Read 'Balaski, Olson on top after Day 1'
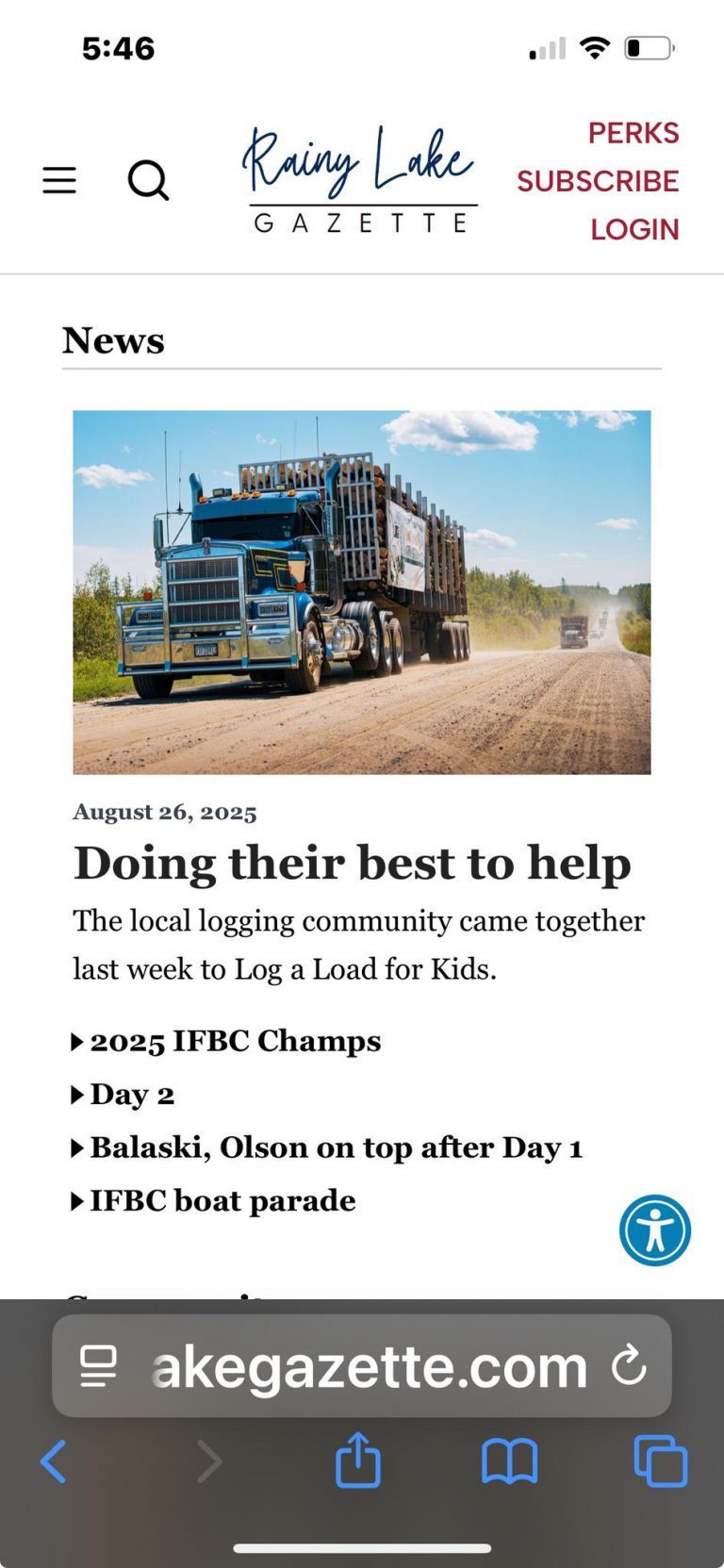724x1568 pixels. click(336, 1147)
